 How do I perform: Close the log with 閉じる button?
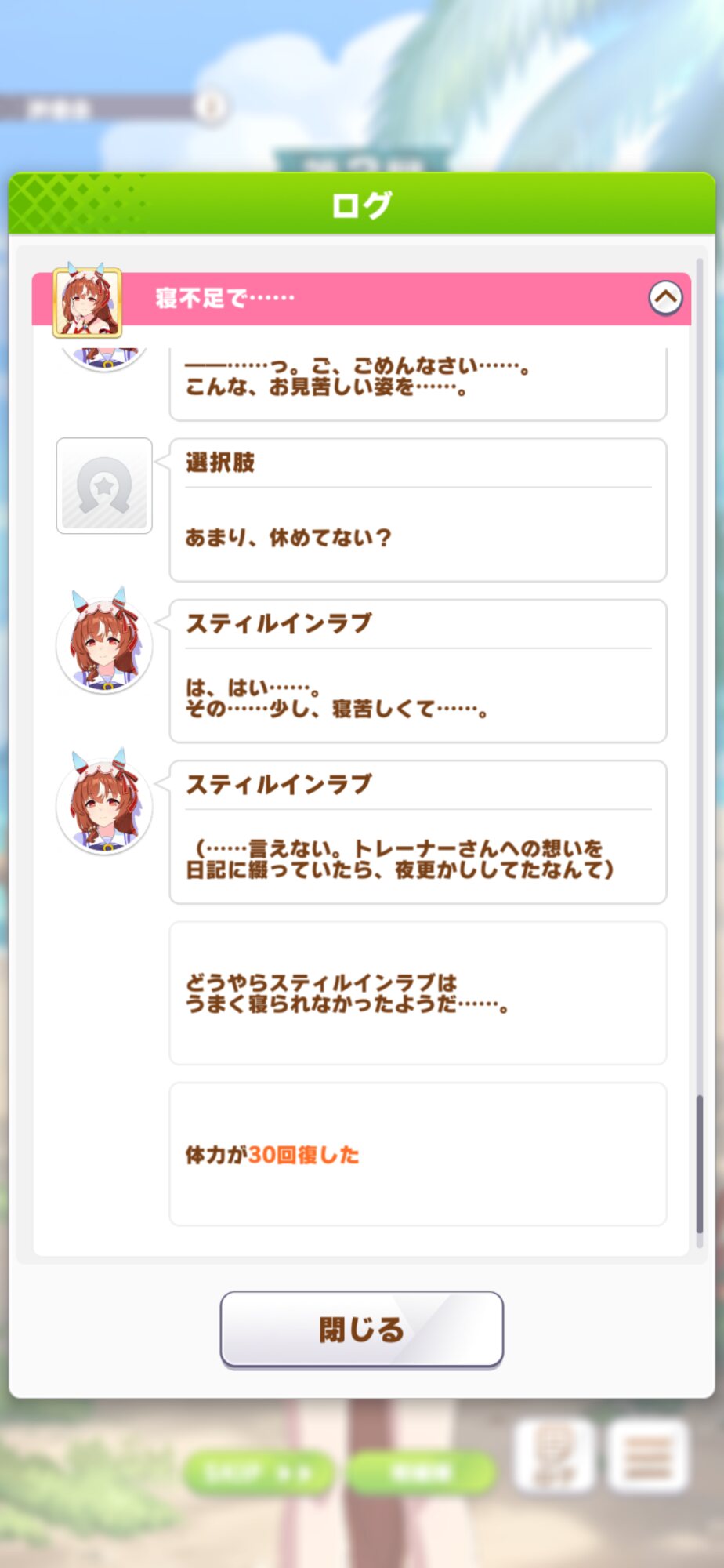(x=361, y=1329)
